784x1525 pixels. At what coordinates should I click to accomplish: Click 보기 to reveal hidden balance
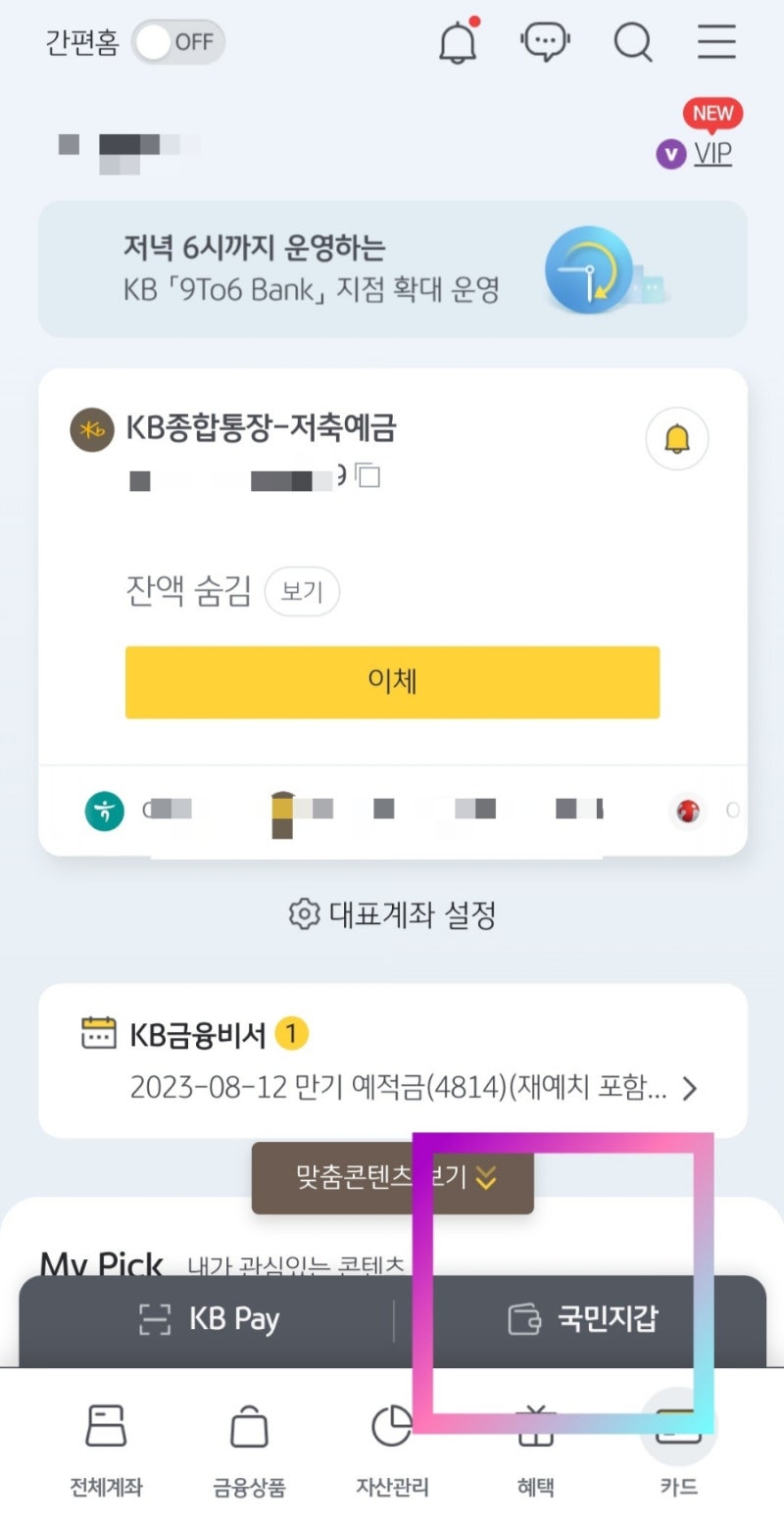pyautogui.click(x=302, y=591)
